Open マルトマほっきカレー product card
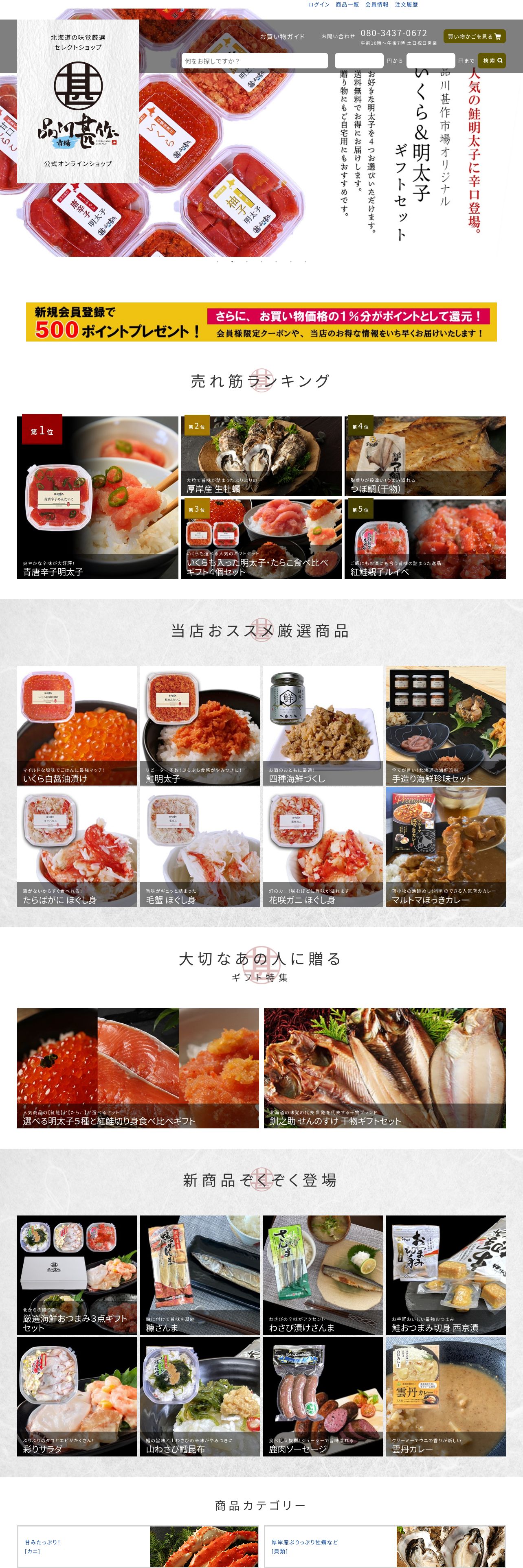 [446, 847]
